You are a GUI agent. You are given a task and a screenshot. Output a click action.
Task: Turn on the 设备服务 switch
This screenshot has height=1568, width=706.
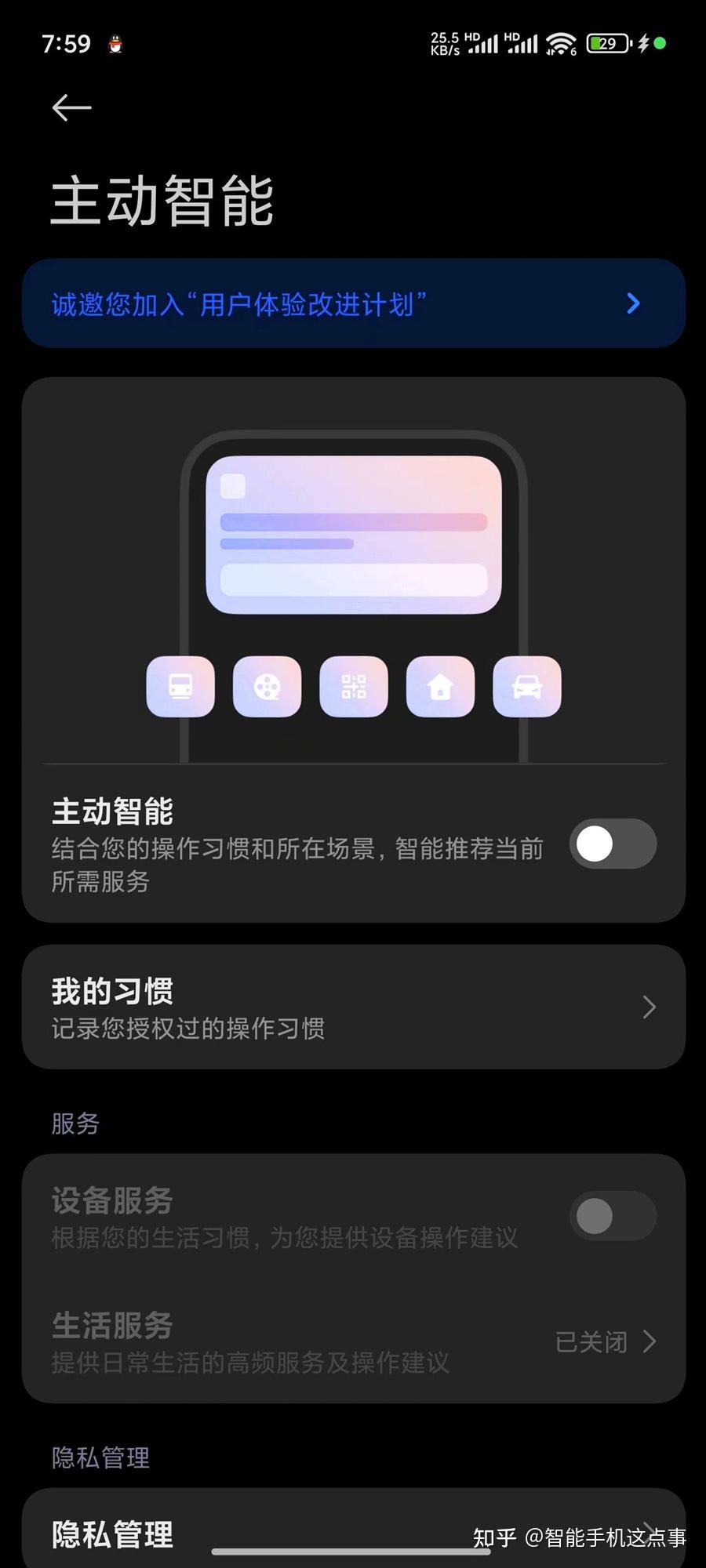[x=613, y=1214]
